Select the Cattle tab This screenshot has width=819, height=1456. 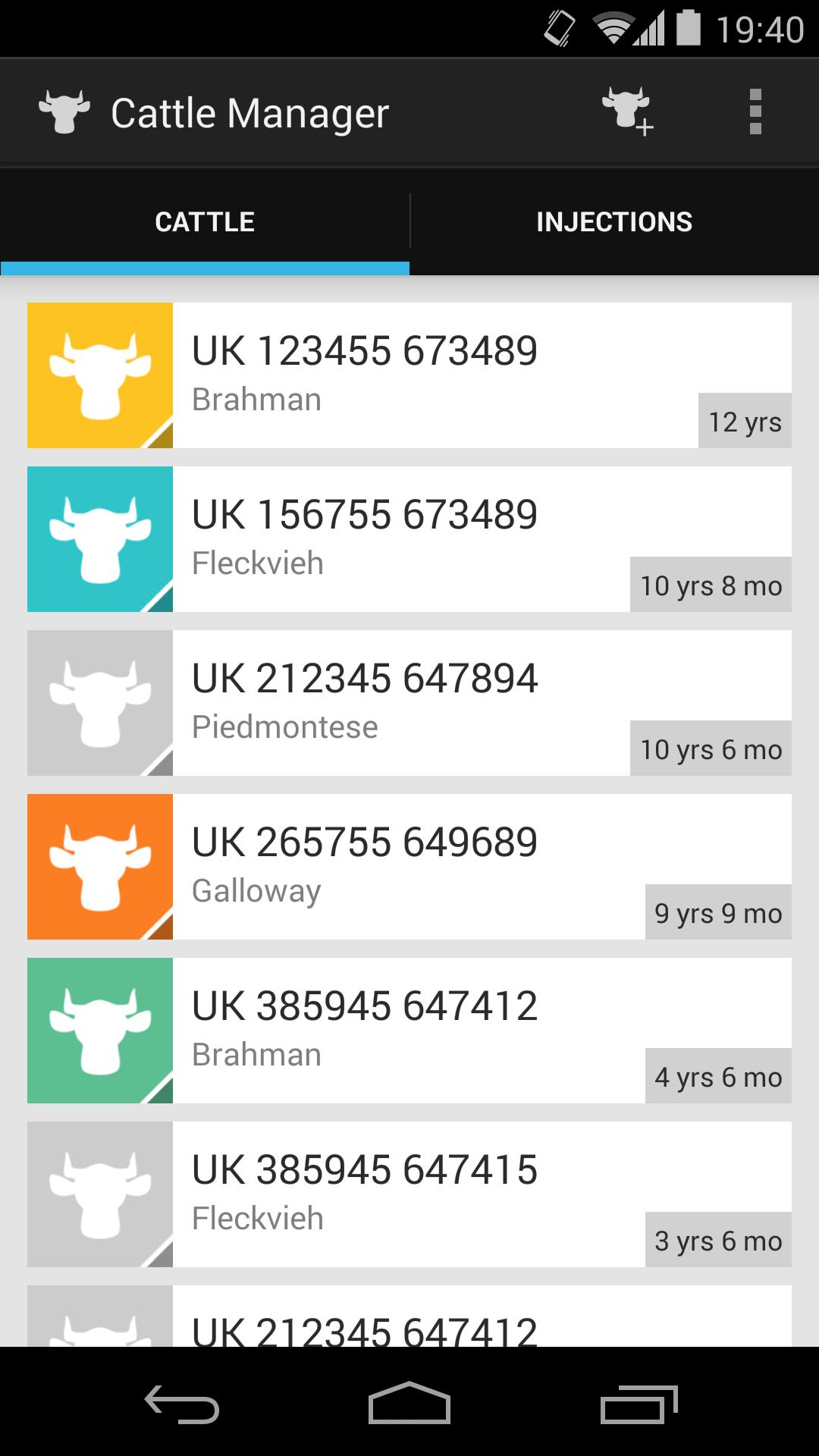[x=205, y=221]
